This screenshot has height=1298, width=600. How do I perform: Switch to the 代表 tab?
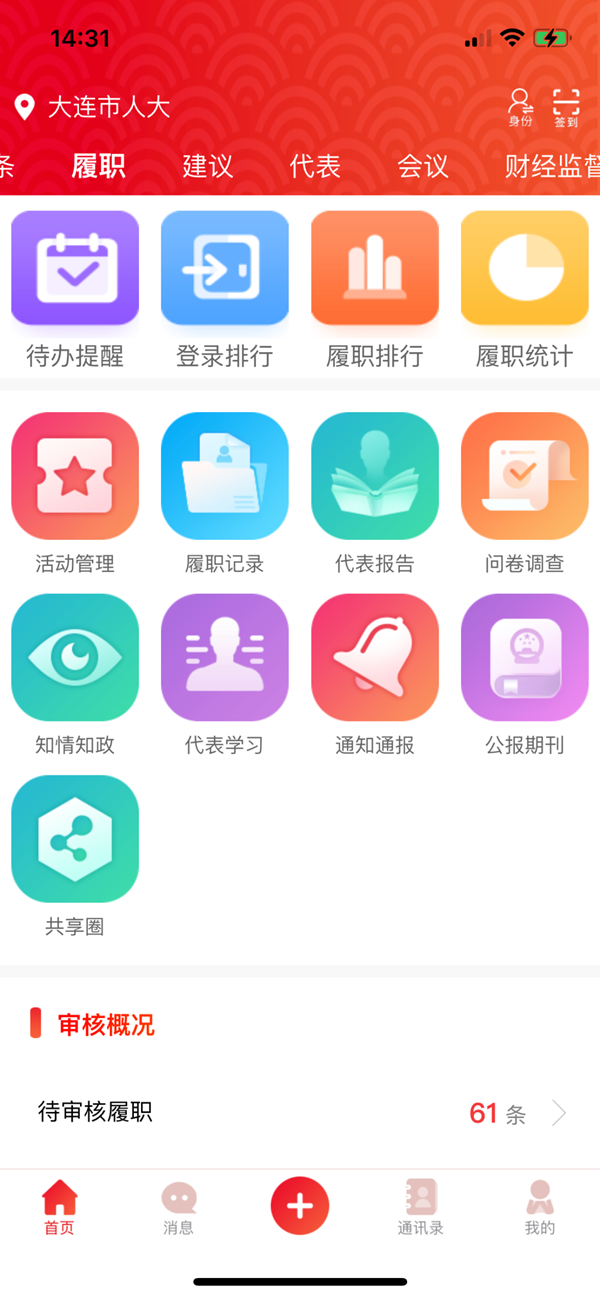[315, 165]
